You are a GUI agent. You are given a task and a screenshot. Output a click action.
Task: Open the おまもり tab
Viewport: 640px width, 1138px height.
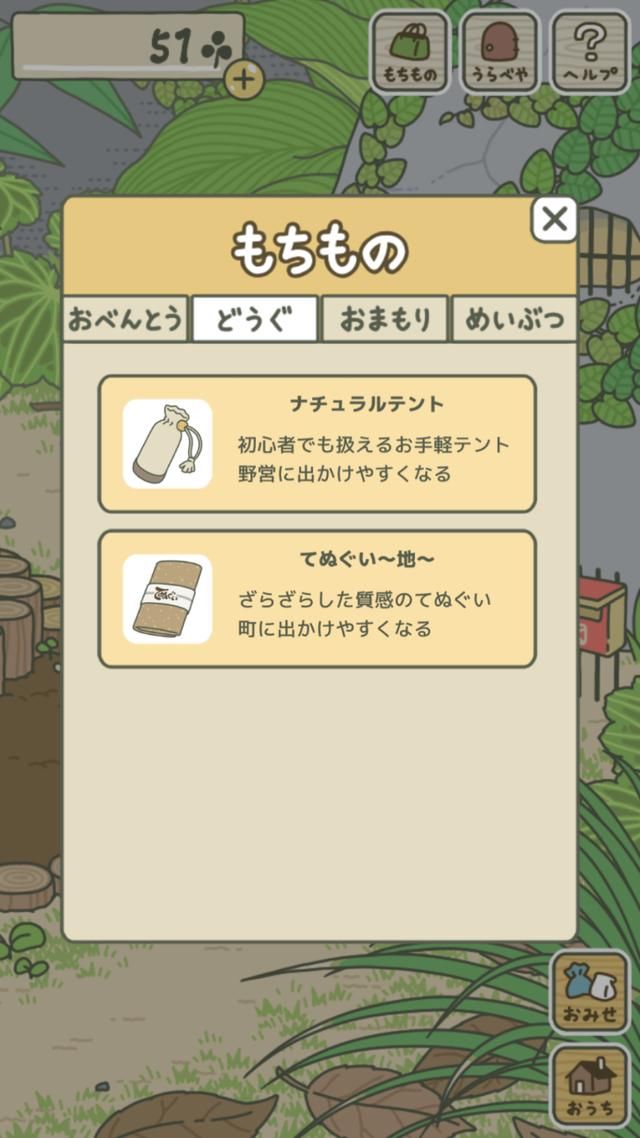coord(385,319)
